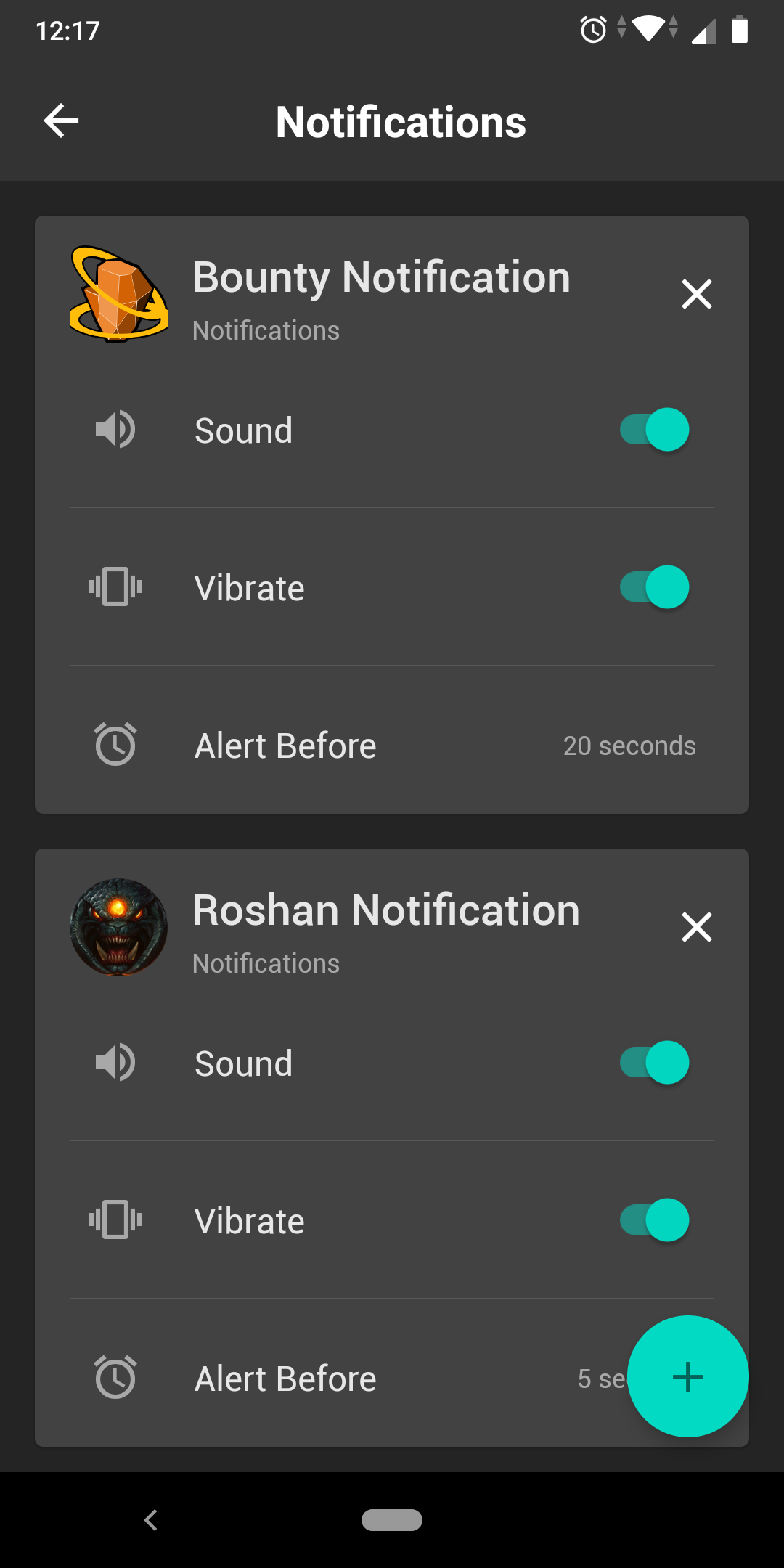Viewport: 784px width, 1568px height.
Task: Turn off Sound for Bounty Notification
Action: [x=654, y=430]
